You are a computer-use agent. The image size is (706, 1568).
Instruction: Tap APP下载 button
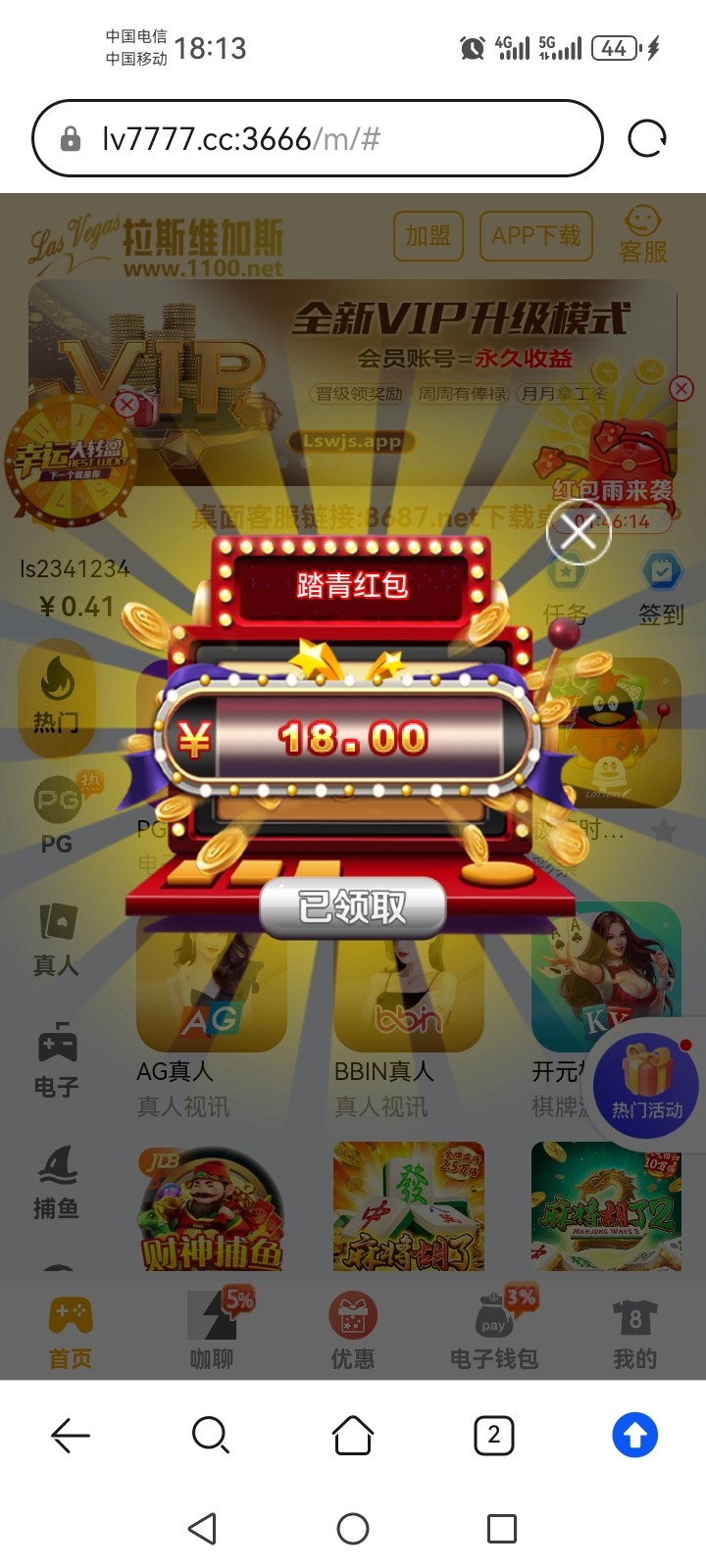pos(535,235)
